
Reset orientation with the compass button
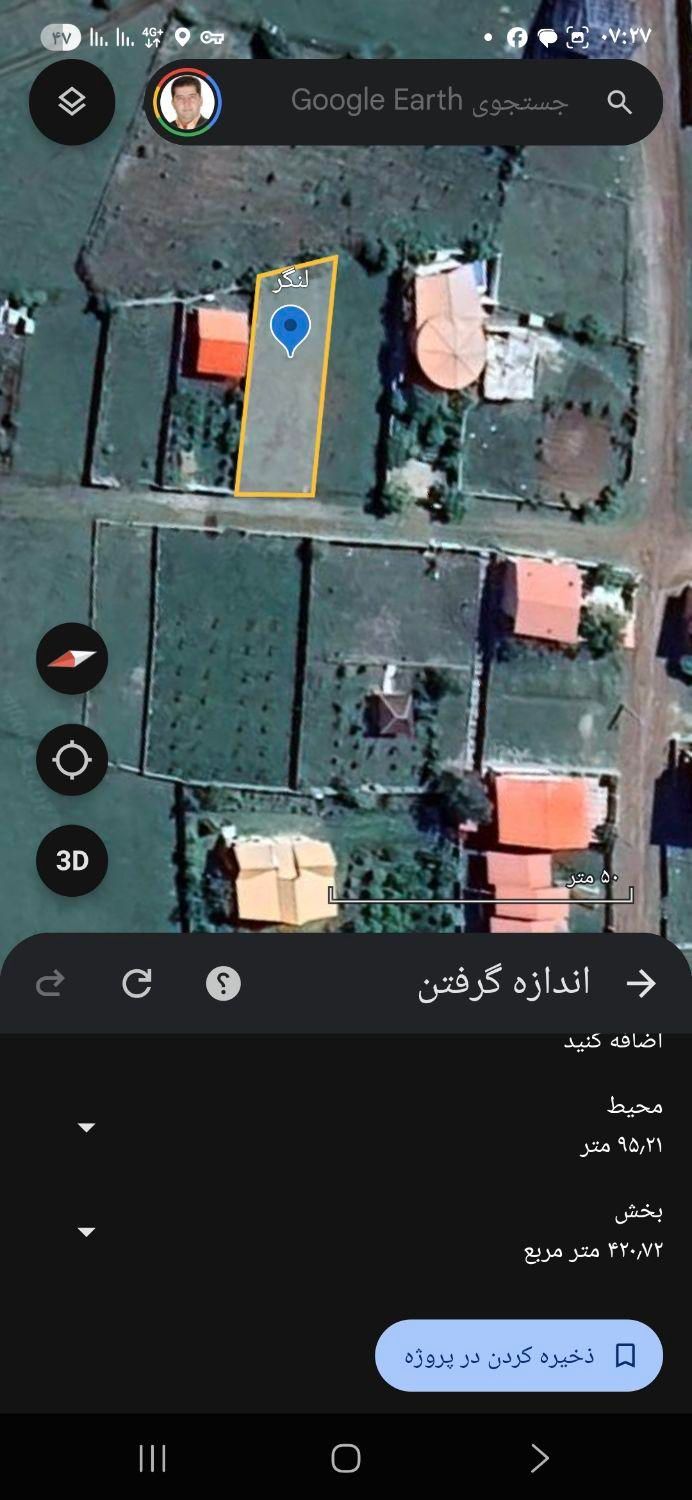72,658
